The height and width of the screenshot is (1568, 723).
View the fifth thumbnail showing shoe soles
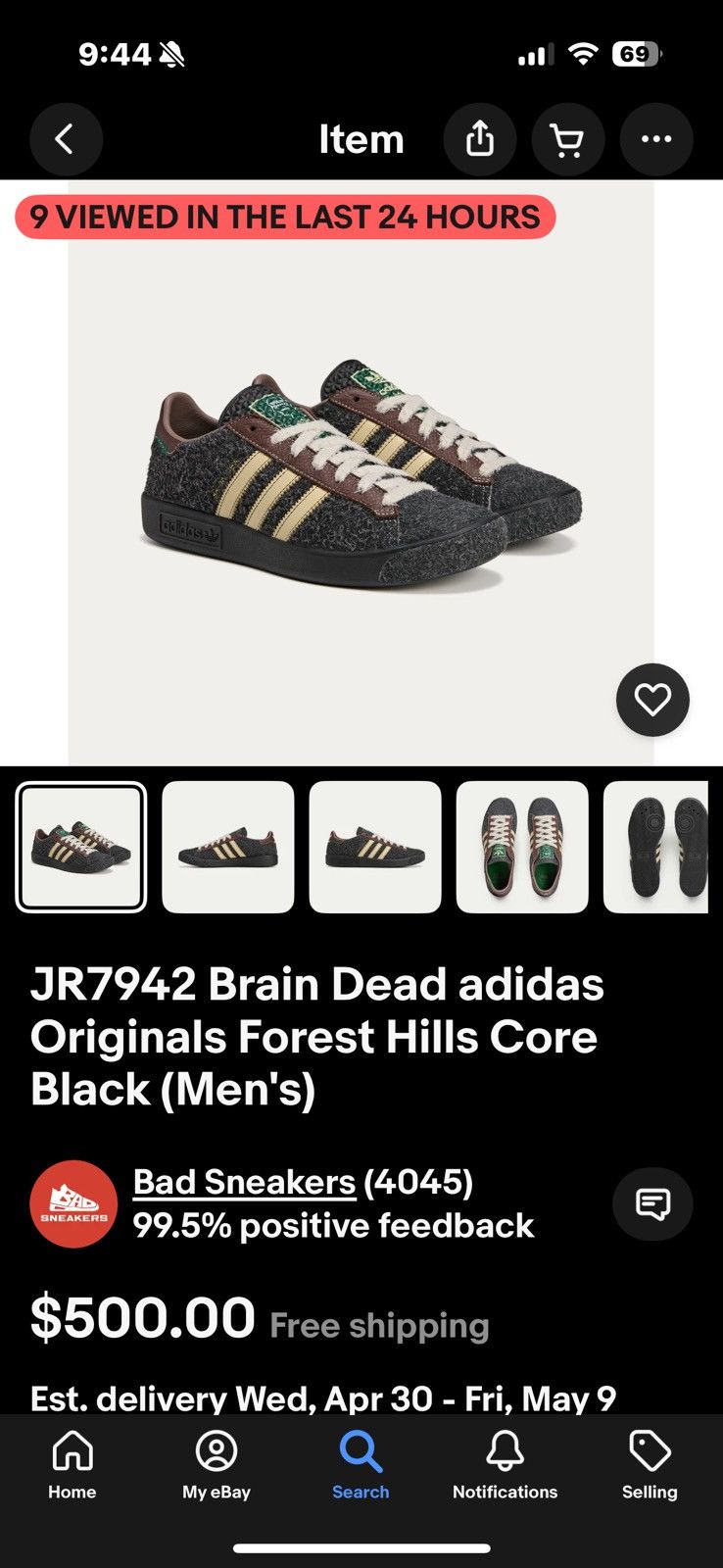pyautogui.click(x=656, y=847)
